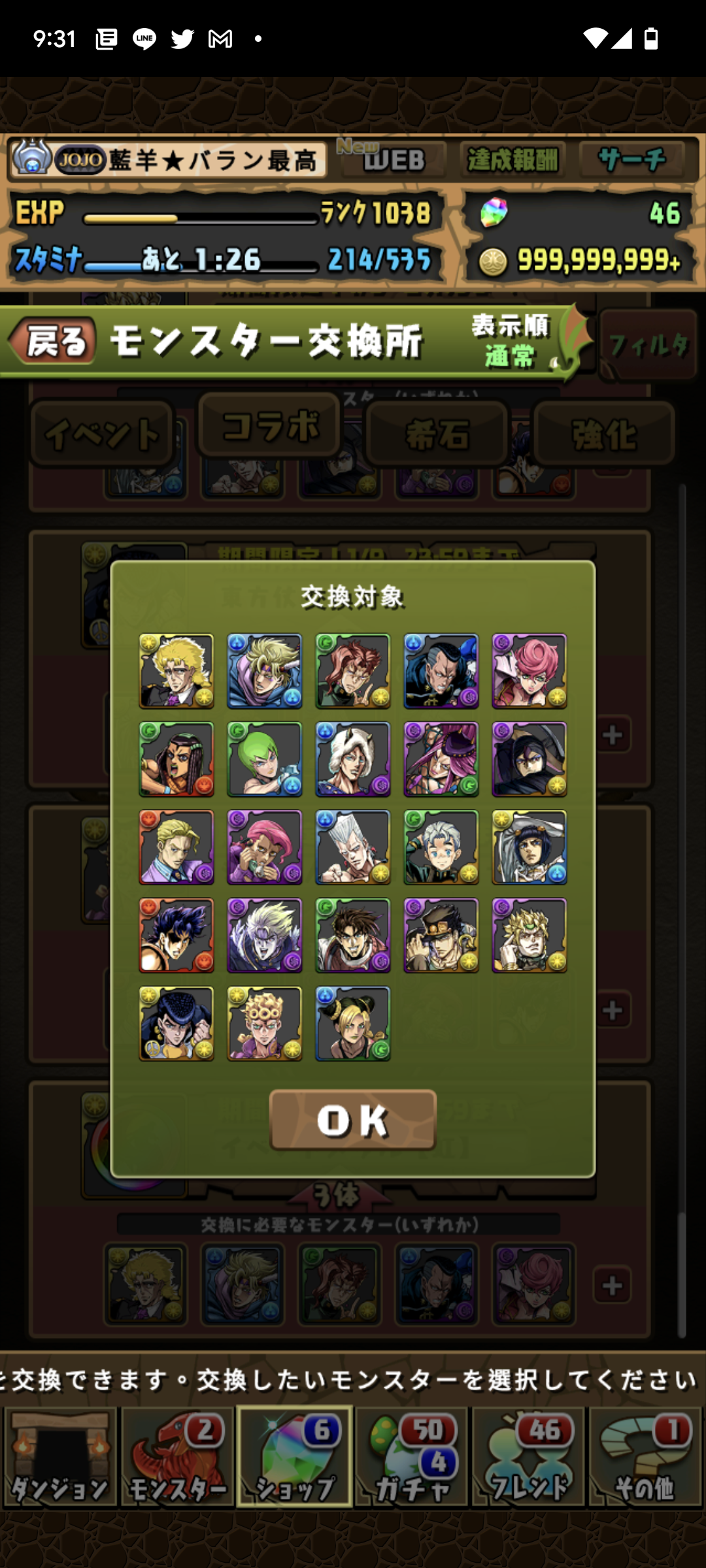Switch to the コラボ tab
The height and width of the screenshot is (1568, 706).
269,426
